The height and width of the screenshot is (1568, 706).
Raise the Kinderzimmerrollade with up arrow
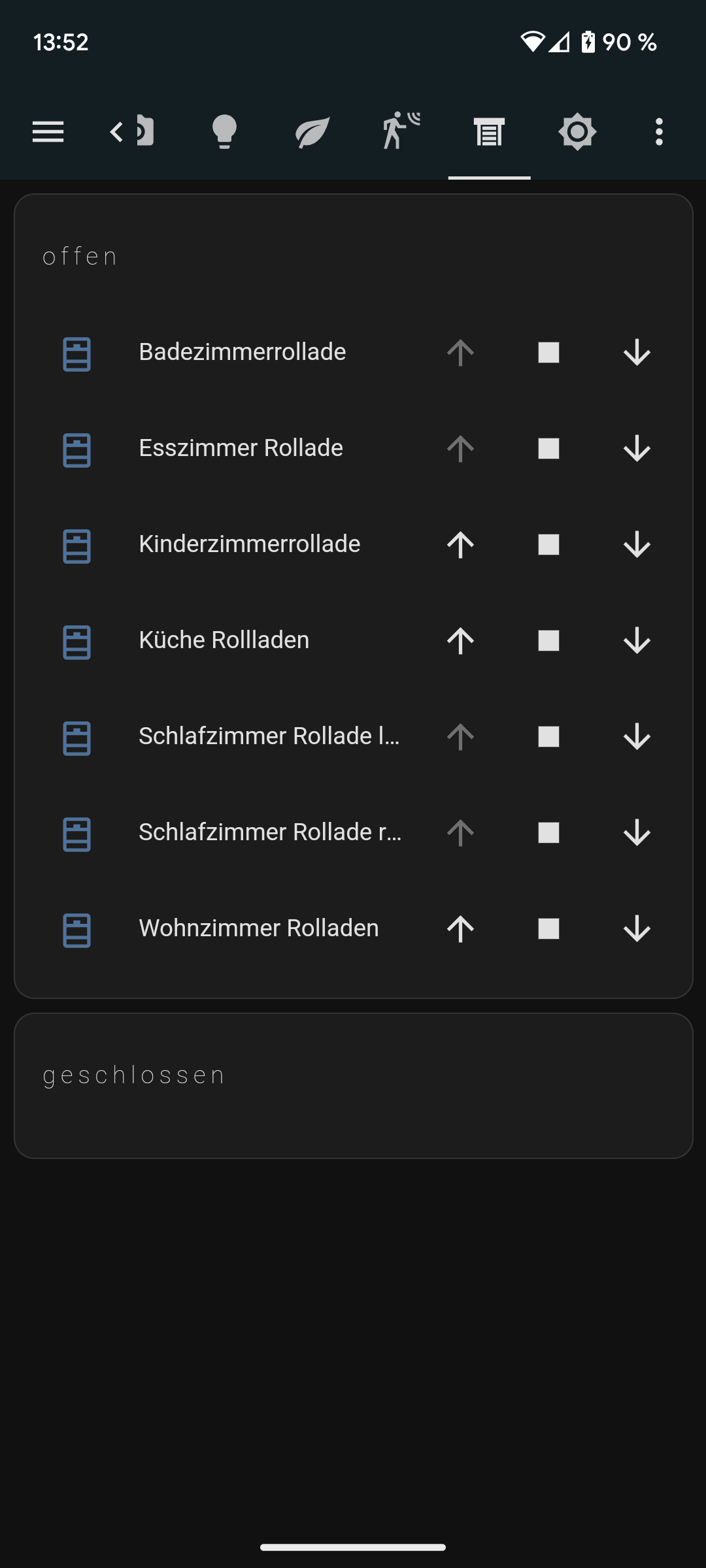click(x=460, y=544)
